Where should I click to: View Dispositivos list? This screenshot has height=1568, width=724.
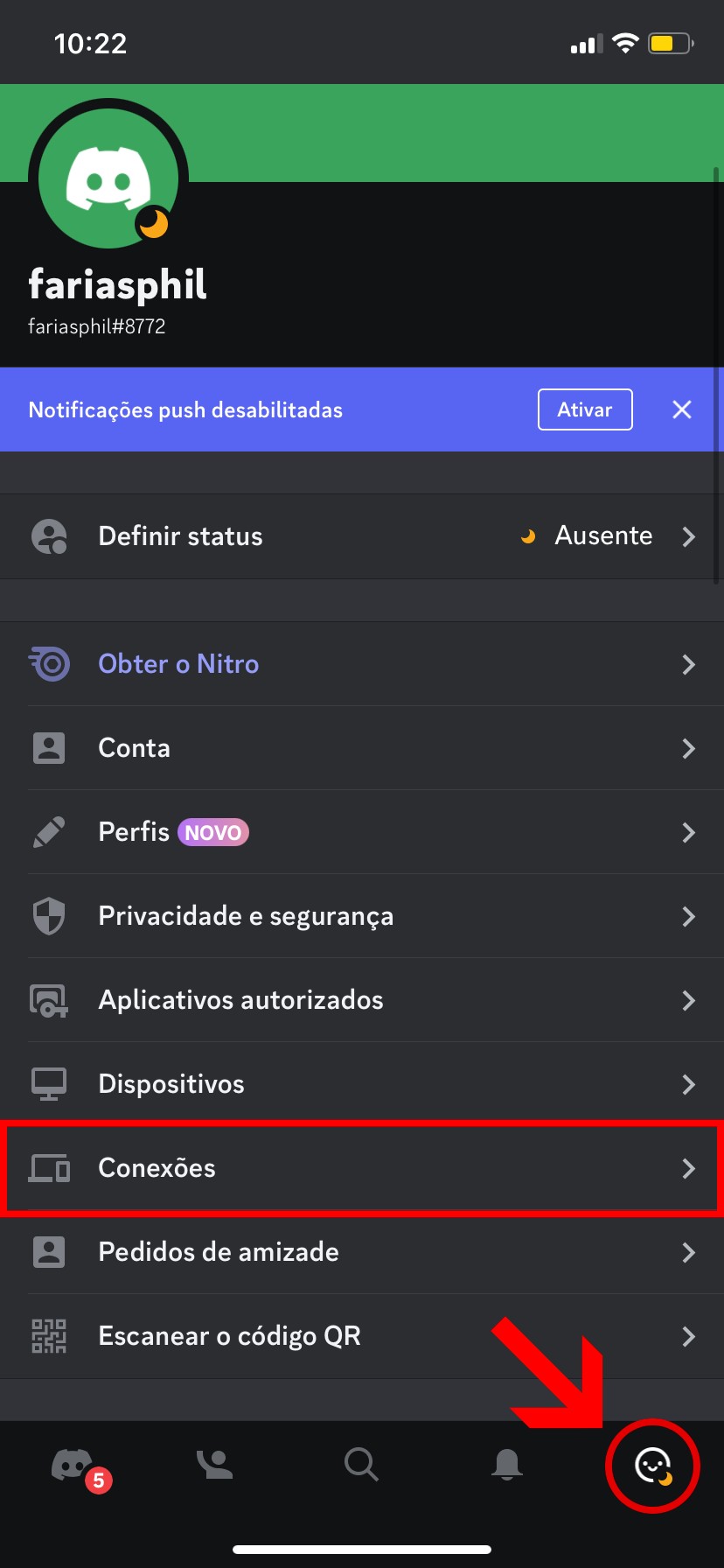[362, 1084]
